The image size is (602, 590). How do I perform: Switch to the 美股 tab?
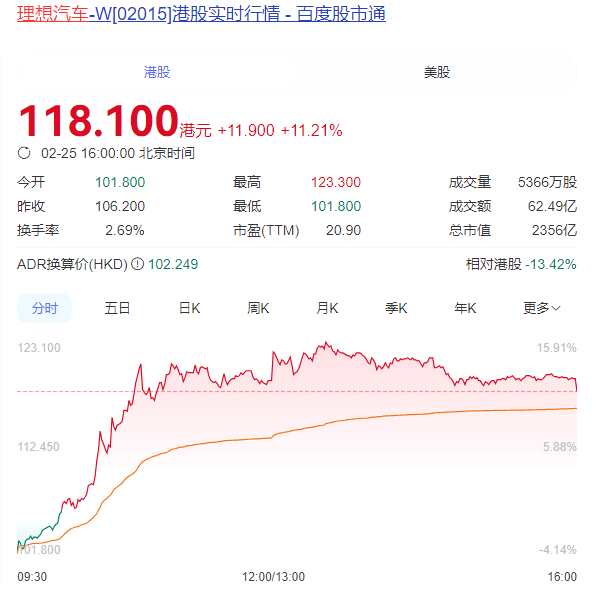437,72
